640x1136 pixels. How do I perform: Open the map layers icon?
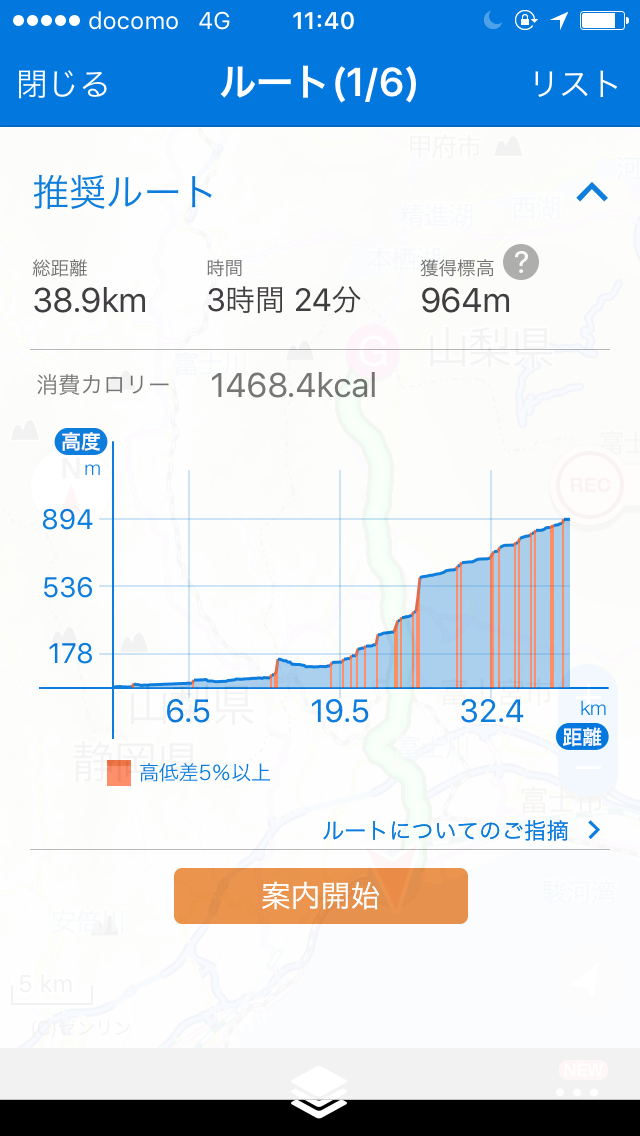coord(319,1091)
